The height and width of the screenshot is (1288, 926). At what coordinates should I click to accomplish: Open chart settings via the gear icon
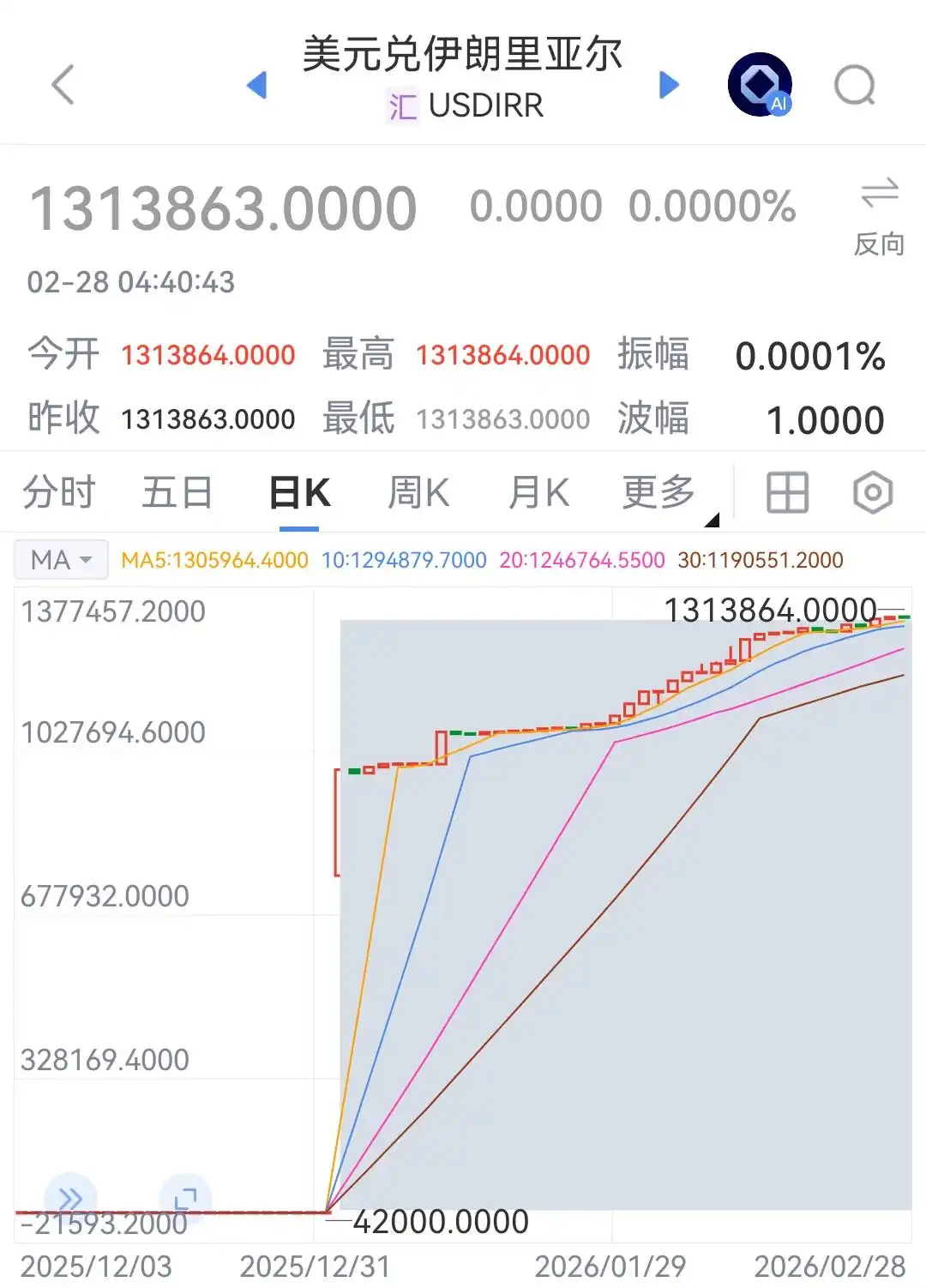click(x=872, y=492)
